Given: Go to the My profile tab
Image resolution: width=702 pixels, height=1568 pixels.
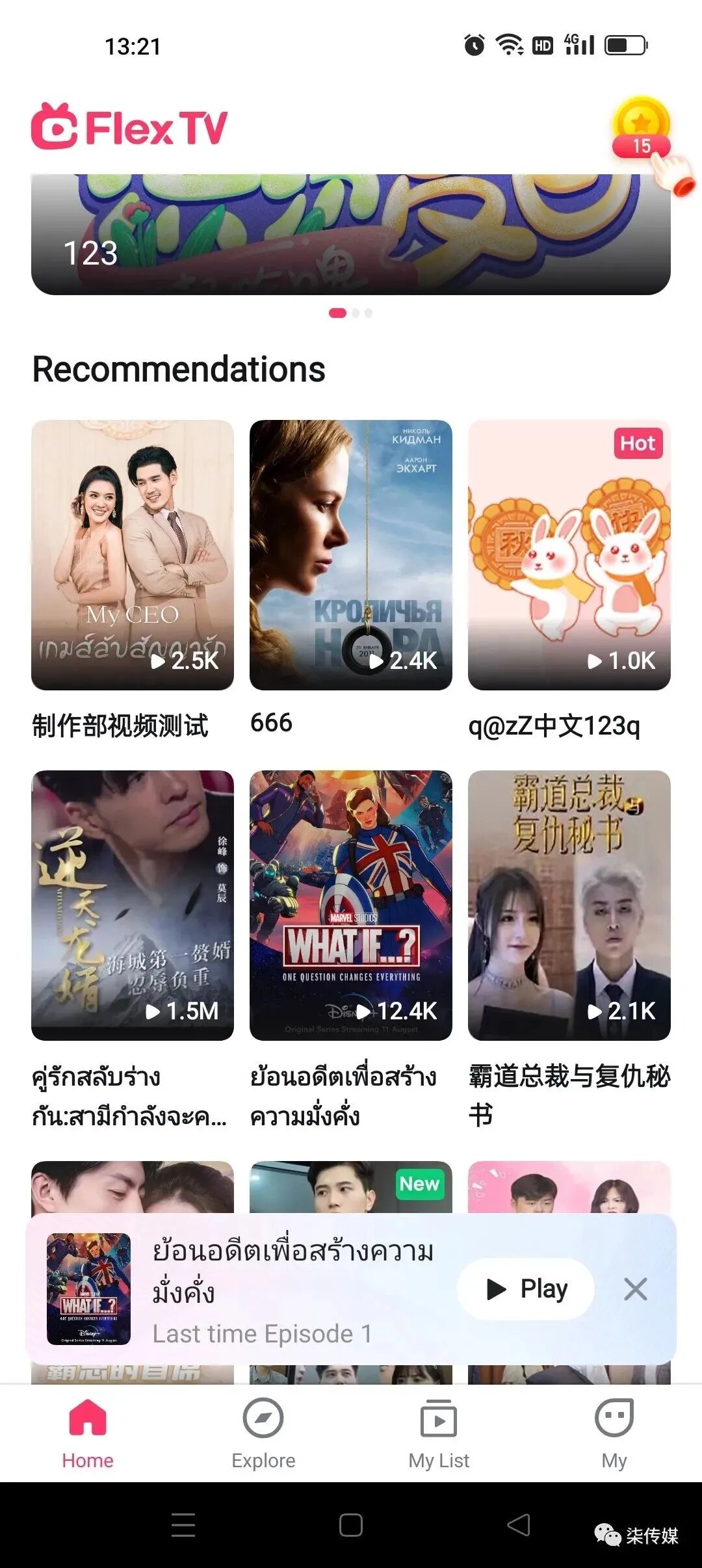Looking at the screenshot, I should click(x=614, y=1433).
